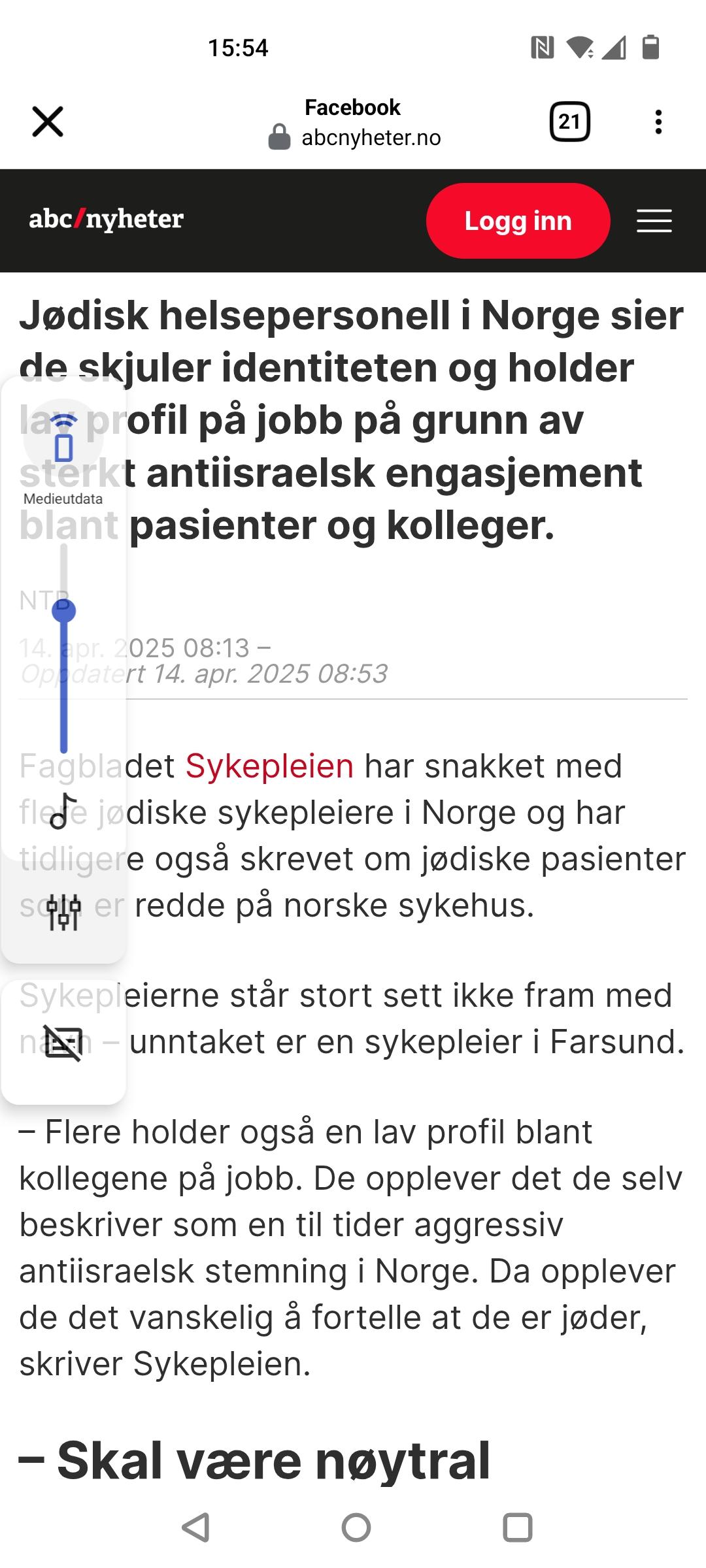Tap the music note media volume icon

(x=63, y=811)
